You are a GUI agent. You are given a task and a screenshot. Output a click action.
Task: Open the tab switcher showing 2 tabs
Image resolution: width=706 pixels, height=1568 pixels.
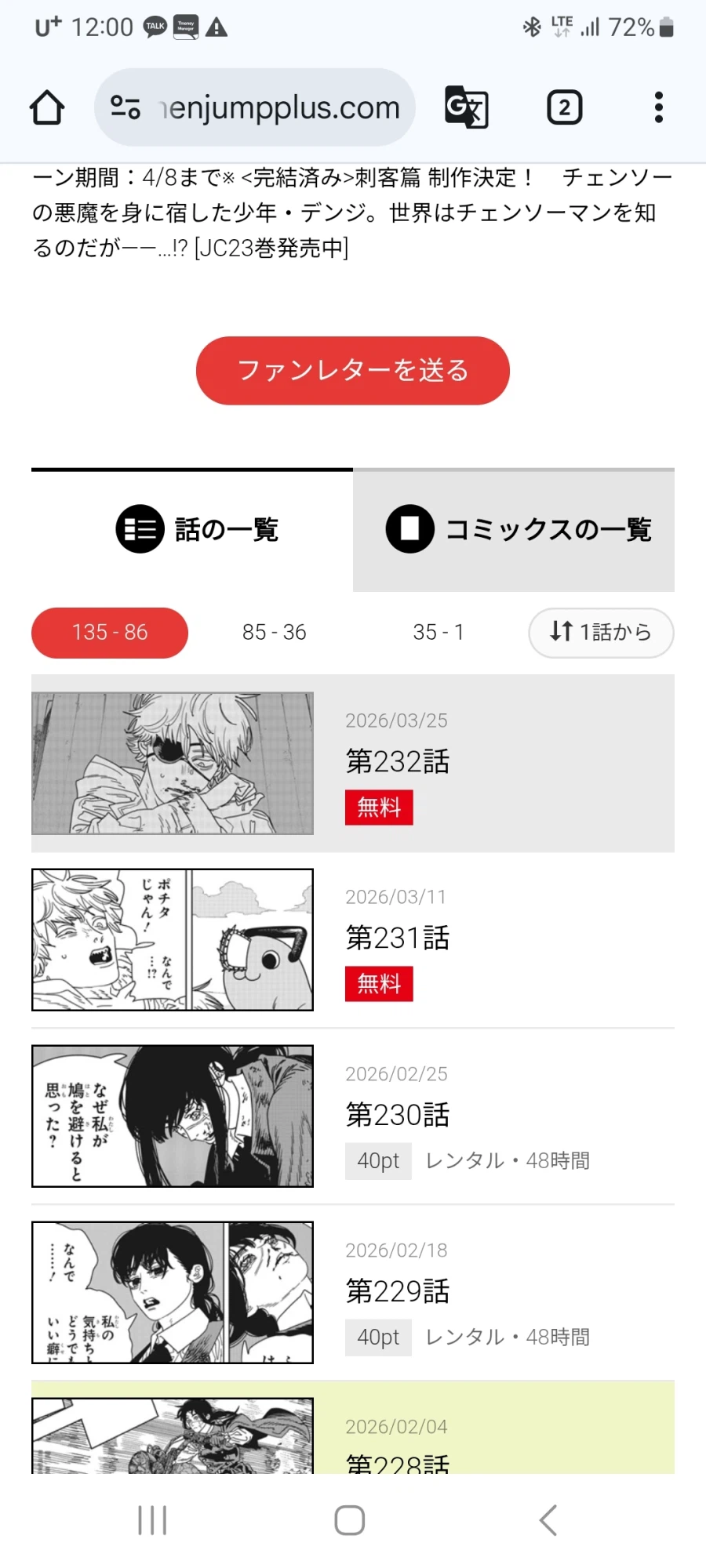[x=564, y=107]
